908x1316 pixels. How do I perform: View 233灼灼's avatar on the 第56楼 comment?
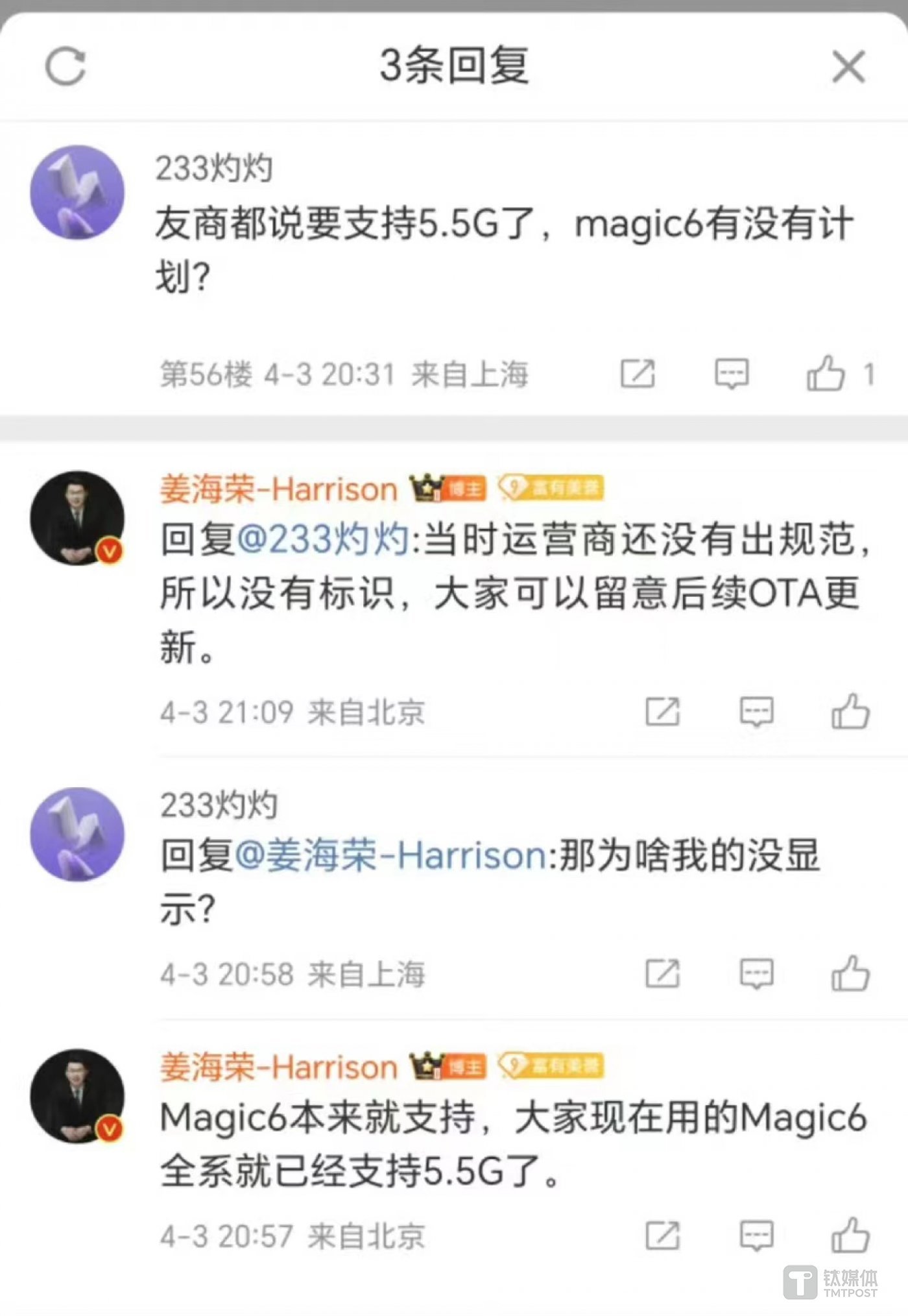[77, 193]
